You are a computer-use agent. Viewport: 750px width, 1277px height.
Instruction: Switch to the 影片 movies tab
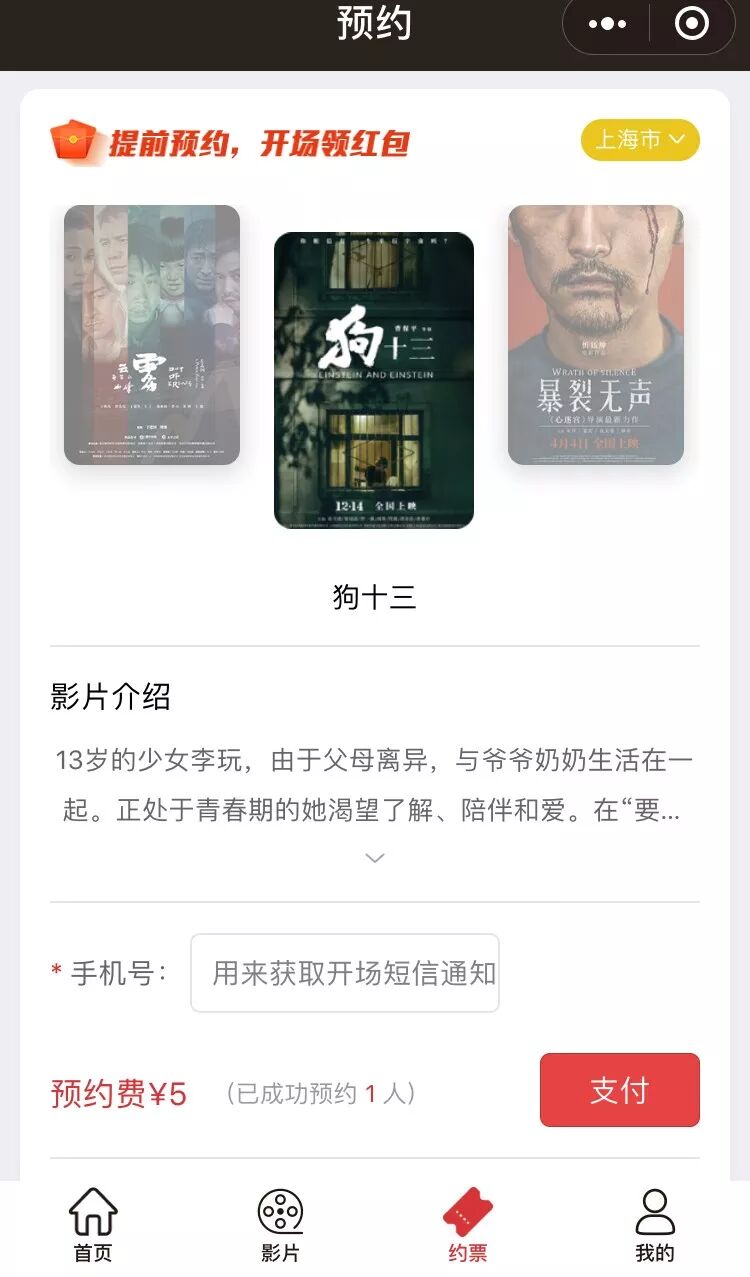[x=280, y=1225]
